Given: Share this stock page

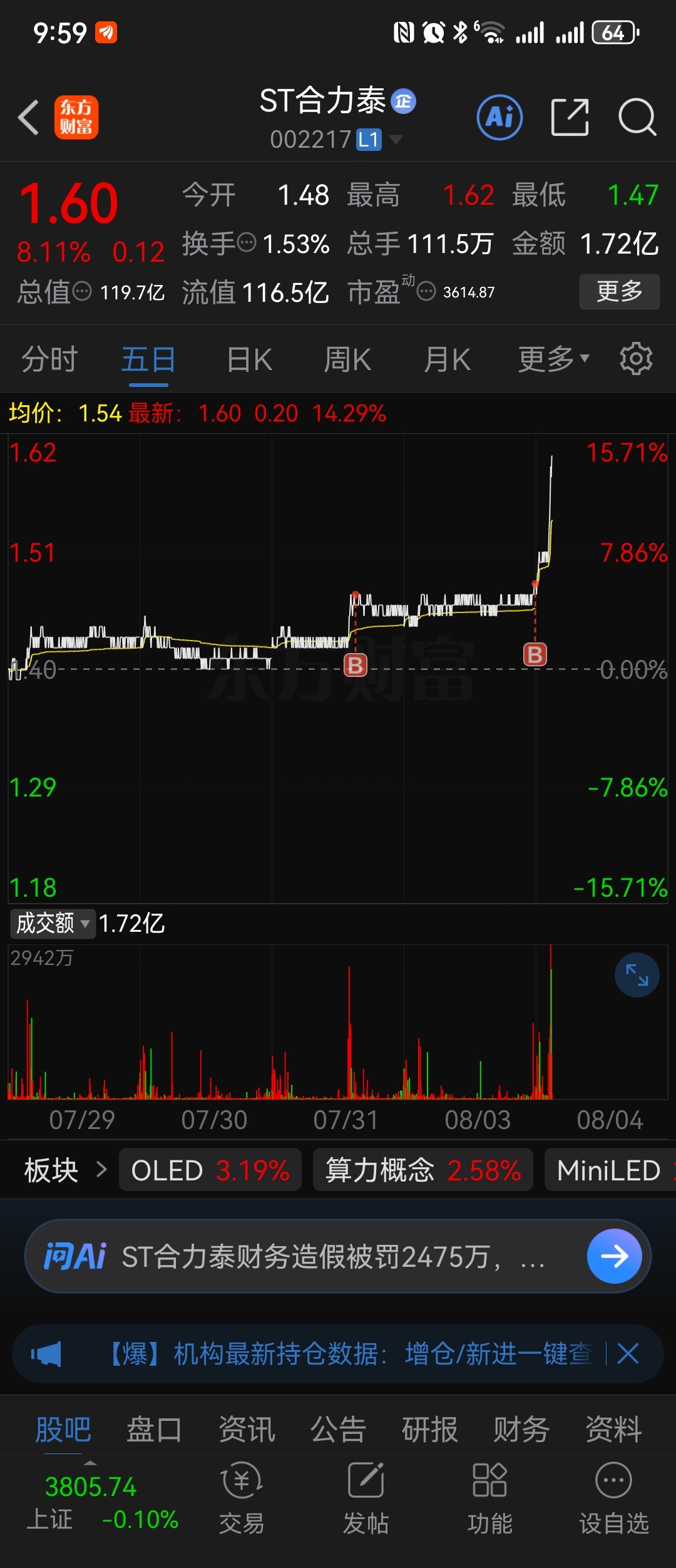Looking at the screenshot, I should [x=570, y=117].
